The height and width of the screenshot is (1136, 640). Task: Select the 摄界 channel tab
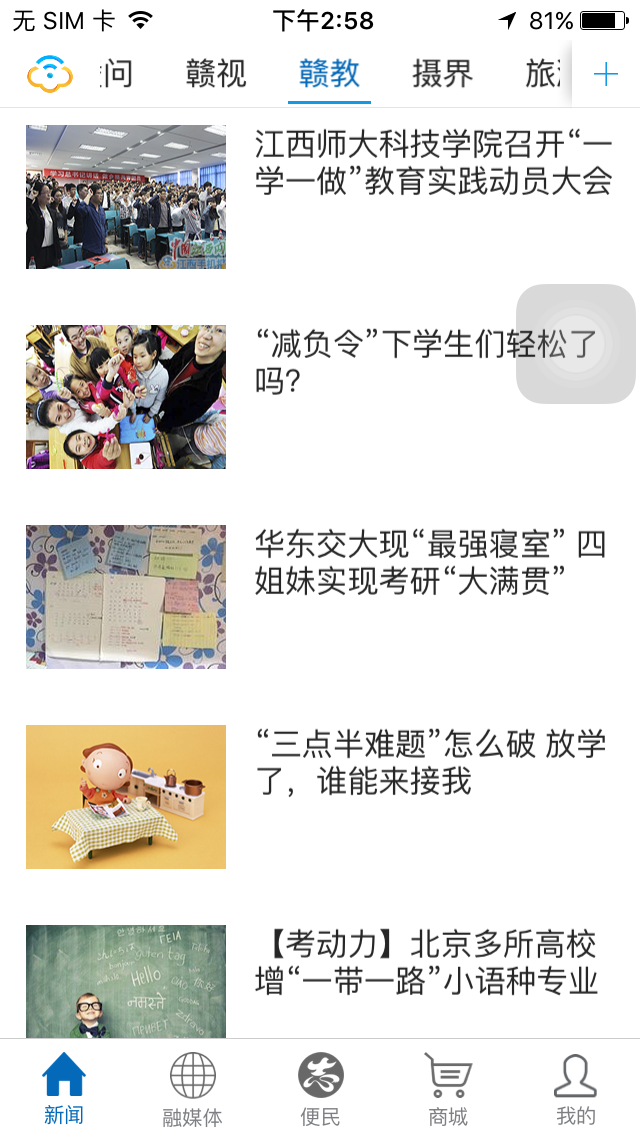442,74
